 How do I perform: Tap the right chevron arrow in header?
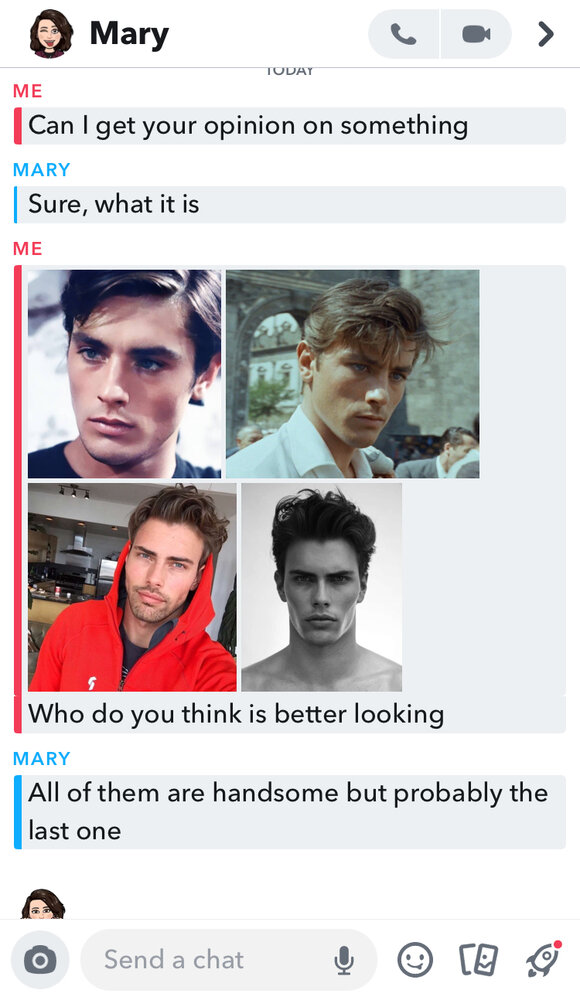pos(546,34)
